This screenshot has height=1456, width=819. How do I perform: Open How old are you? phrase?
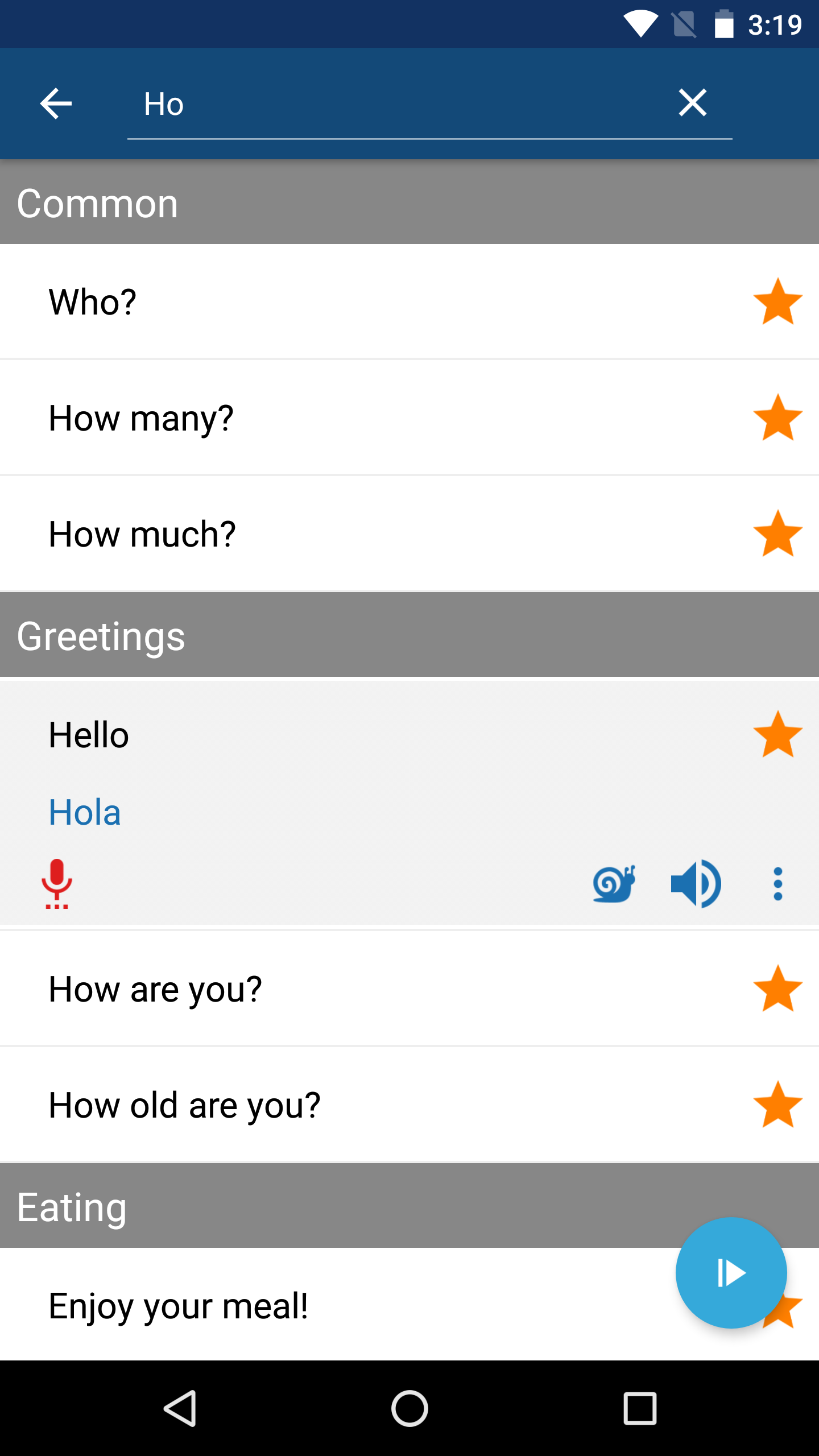[x=341, y=1105]
